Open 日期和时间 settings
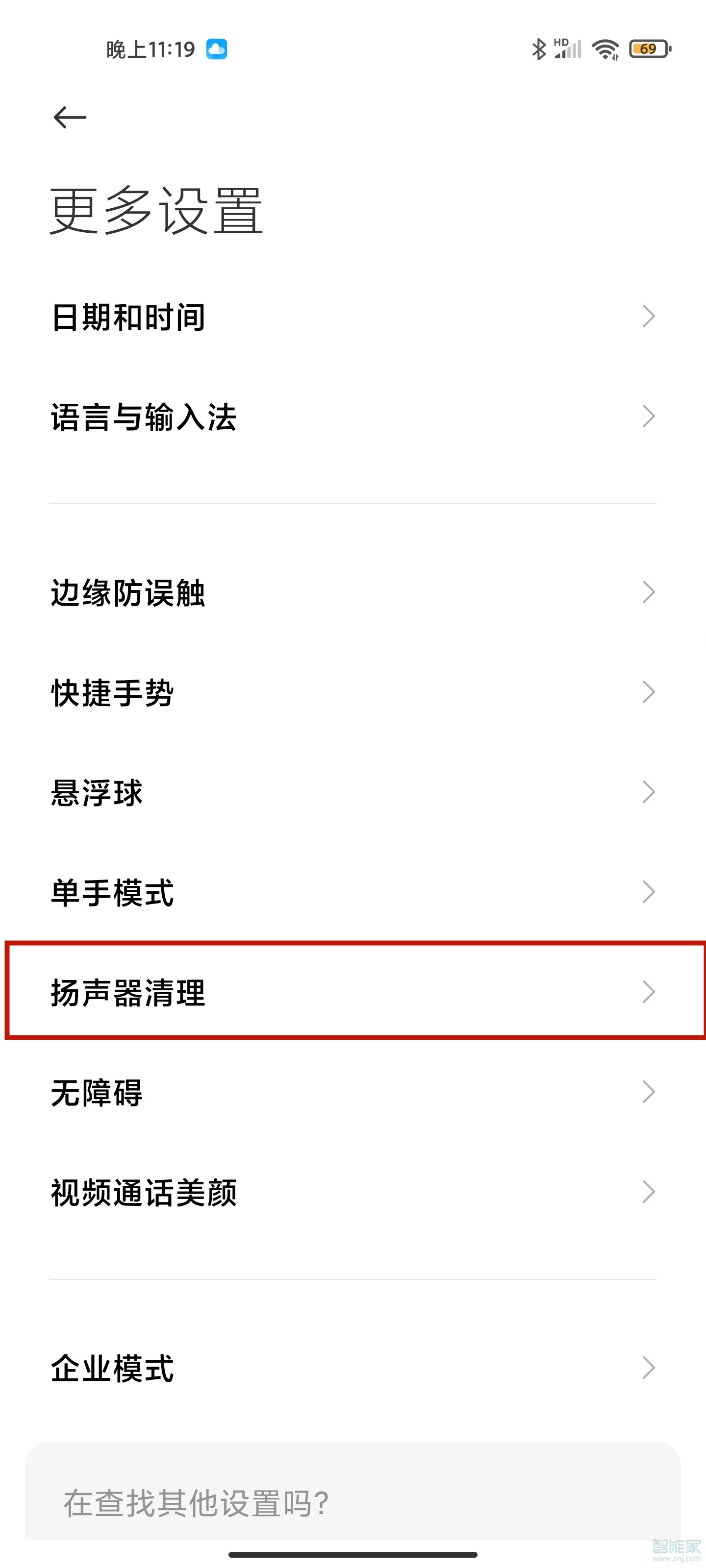706x1568 pixels. point(352,317)
